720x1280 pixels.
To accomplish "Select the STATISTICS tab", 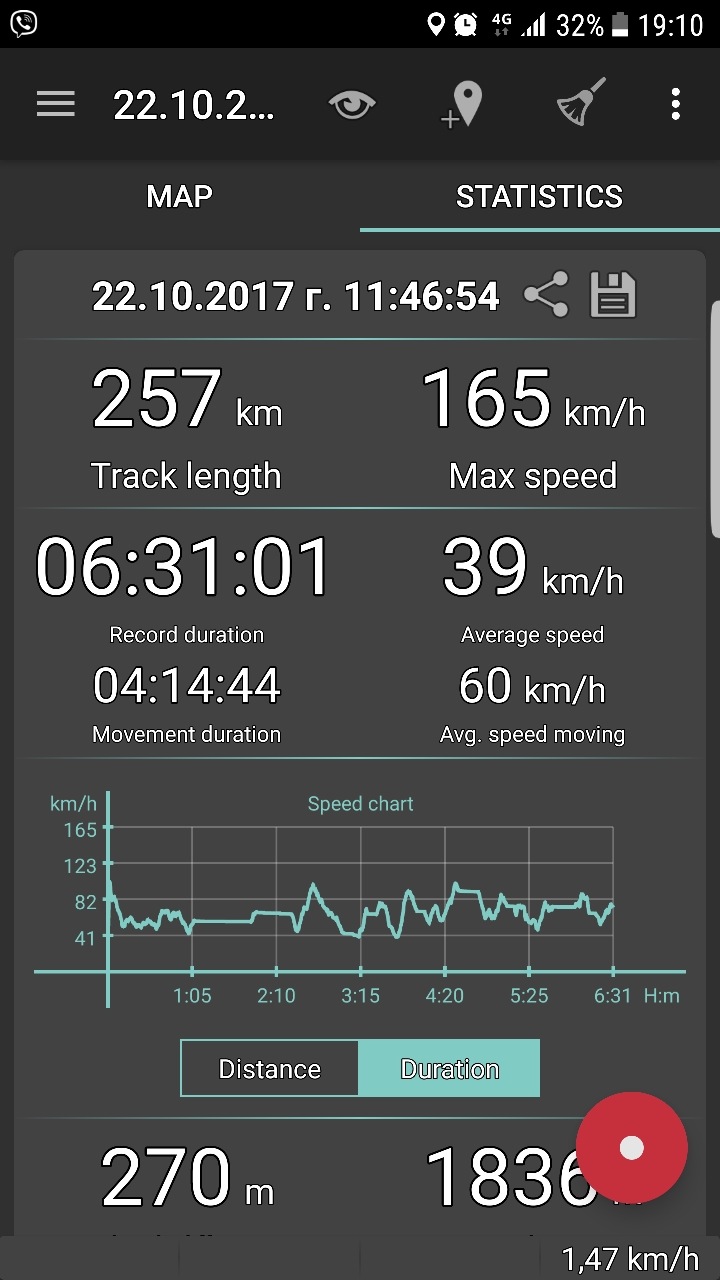I will tap(539, 196).
